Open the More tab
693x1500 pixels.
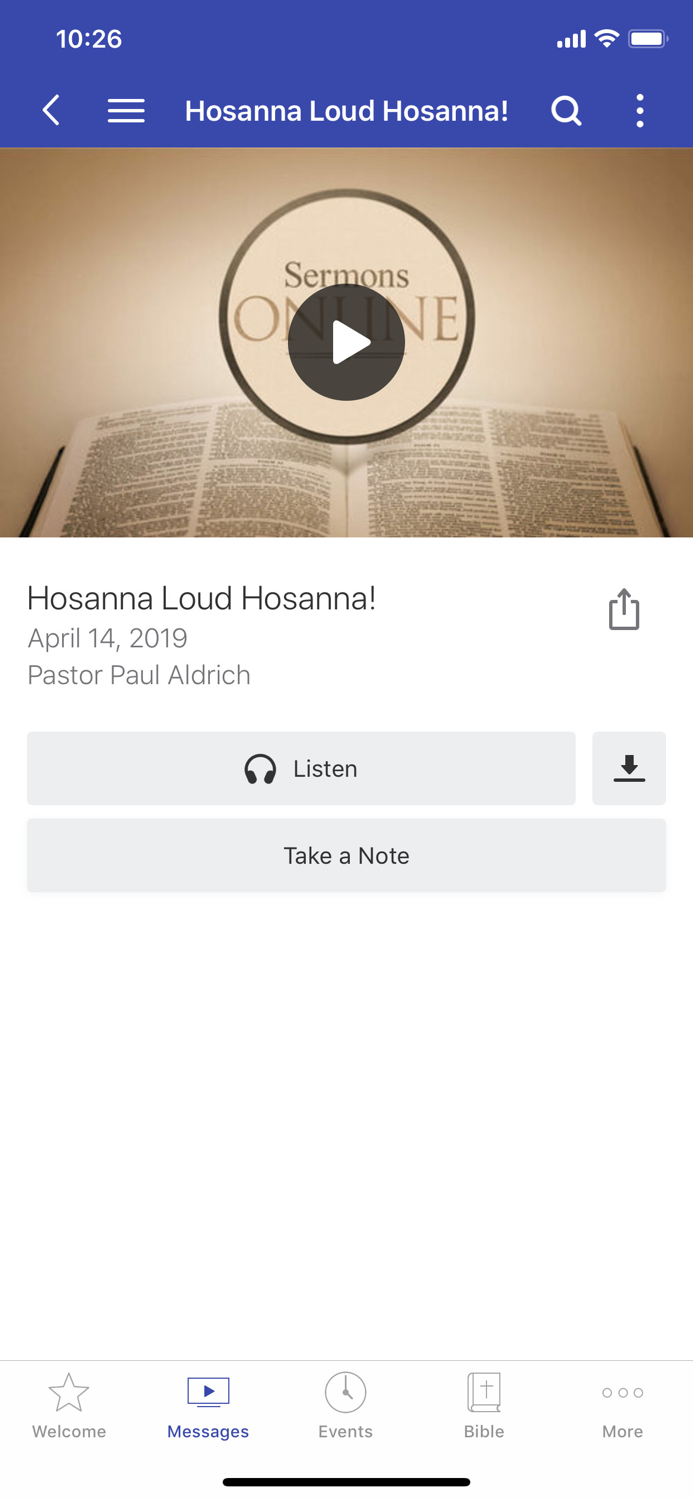(622, 1406)
